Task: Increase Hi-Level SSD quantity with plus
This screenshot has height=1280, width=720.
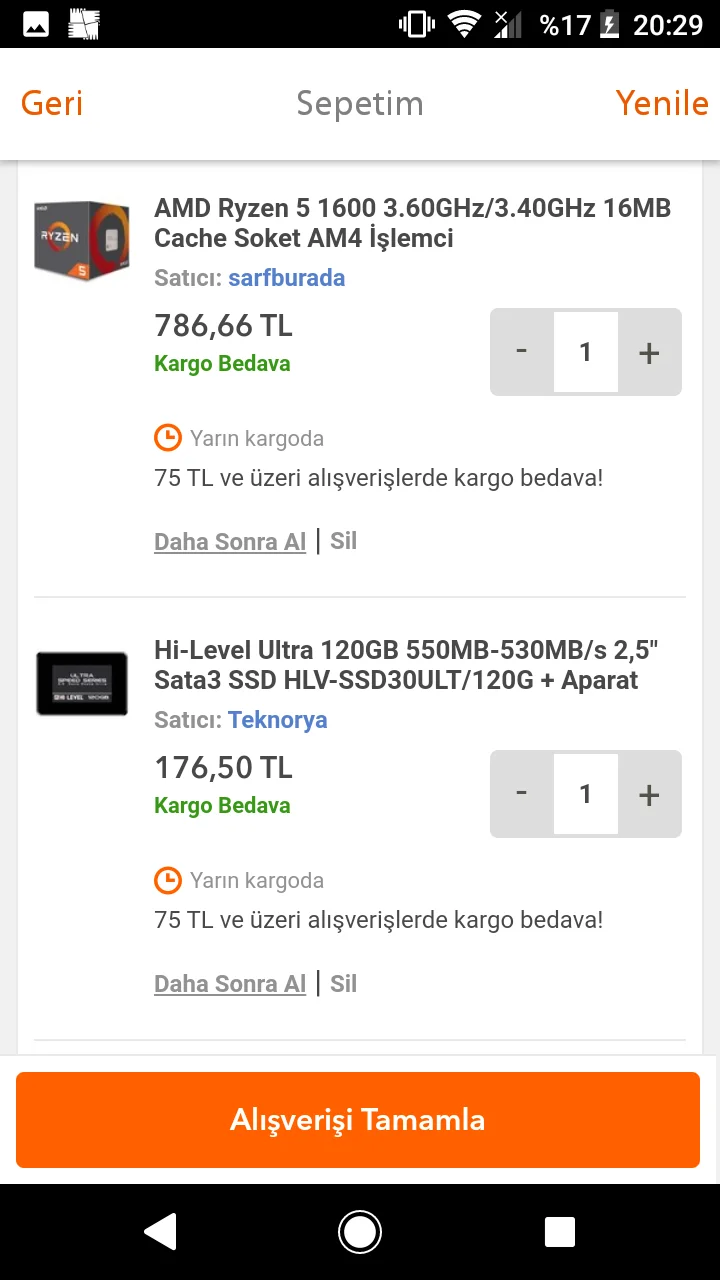Action: (x=649, y=794)
